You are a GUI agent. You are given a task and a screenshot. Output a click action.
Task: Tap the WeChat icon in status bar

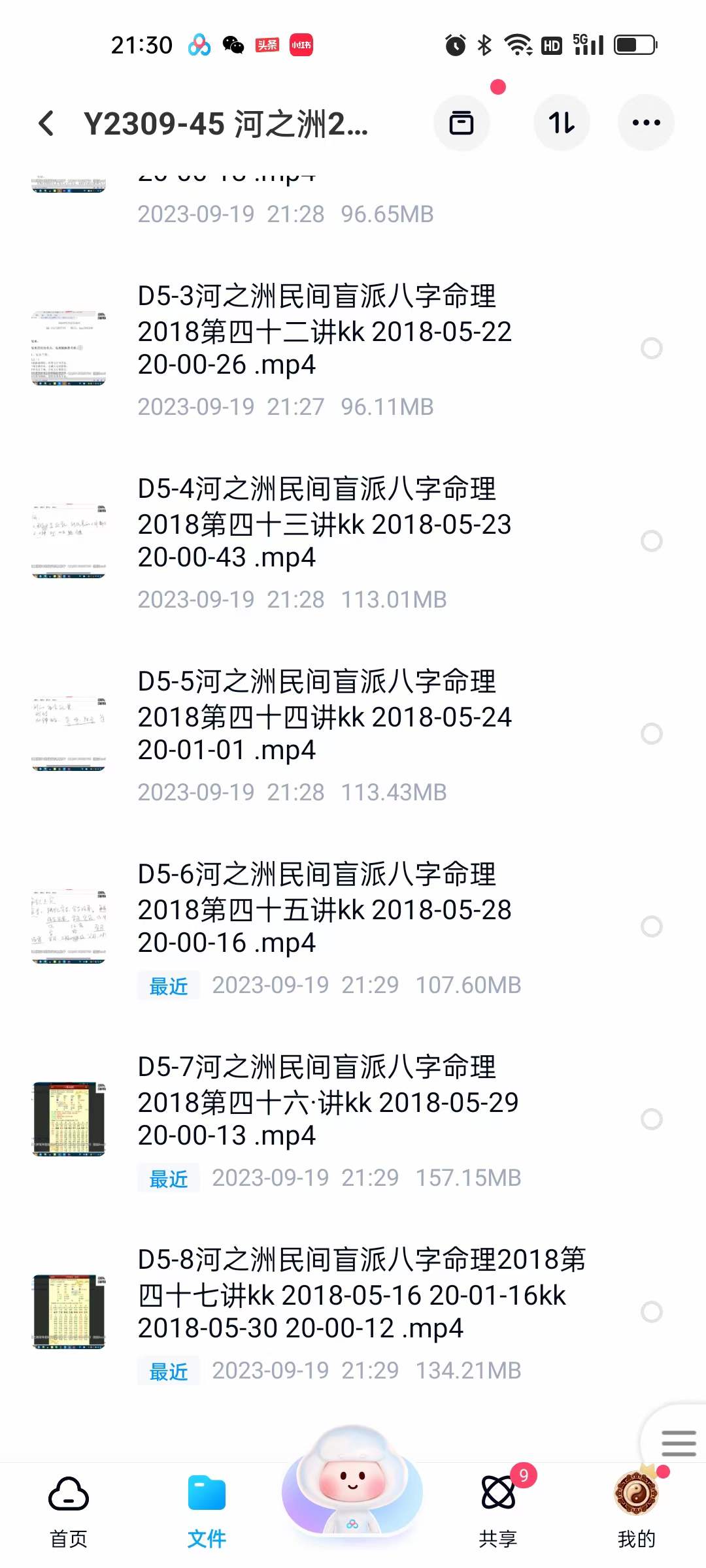pyautogui.click(x=233, y=46)
